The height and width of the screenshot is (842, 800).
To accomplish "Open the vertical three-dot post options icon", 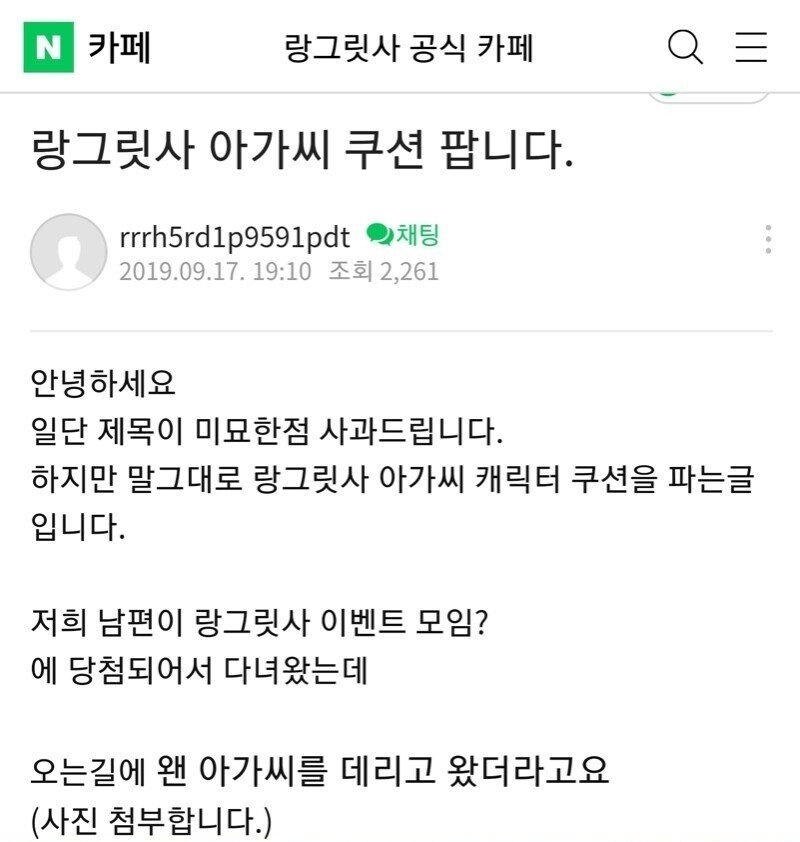I will [x=768, y=240].
